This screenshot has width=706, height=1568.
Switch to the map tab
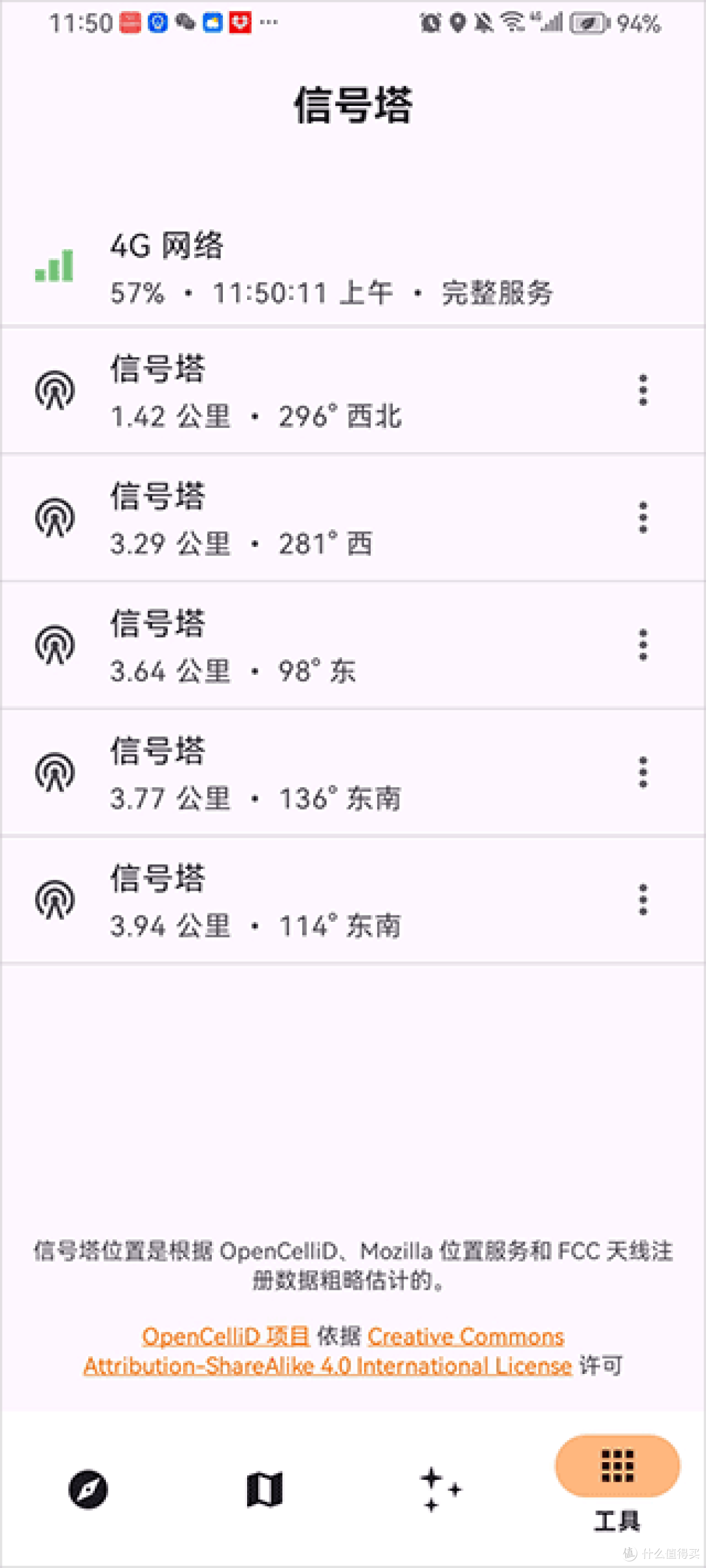click(265, 1490)
